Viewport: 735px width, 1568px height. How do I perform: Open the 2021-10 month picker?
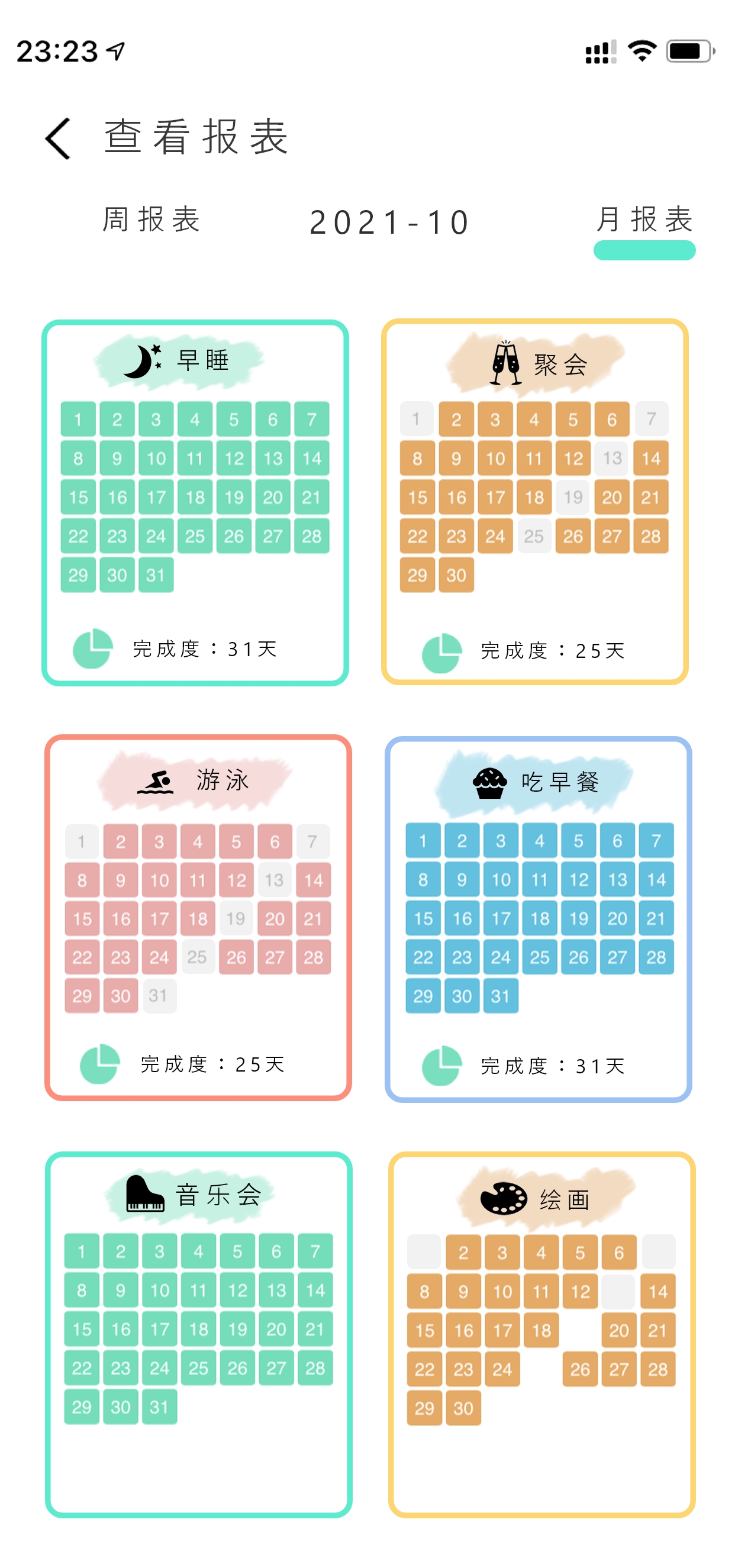tap(389, 222)
